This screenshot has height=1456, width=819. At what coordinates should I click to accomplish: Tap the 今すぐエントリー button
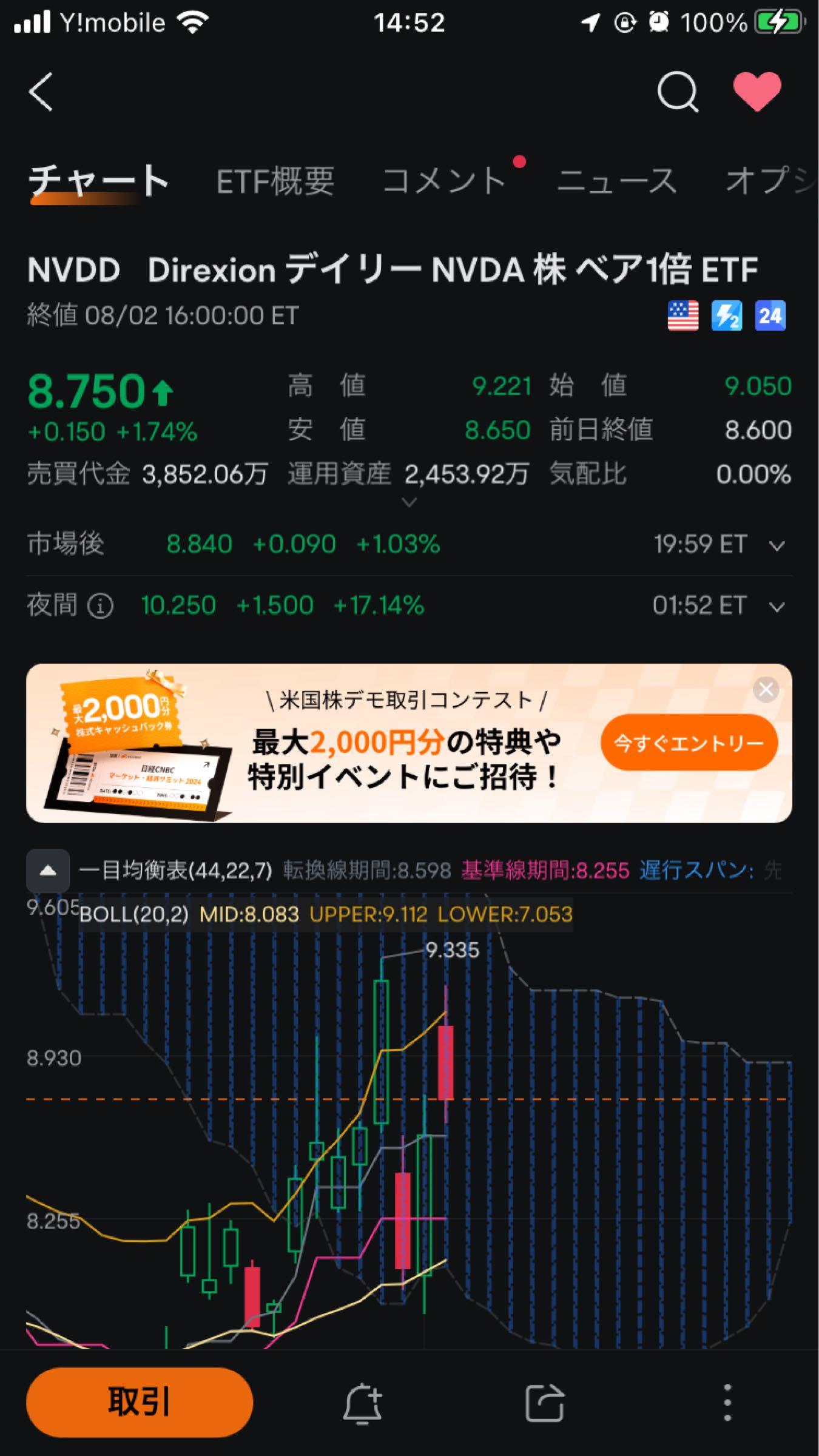[x=691, y=743]
